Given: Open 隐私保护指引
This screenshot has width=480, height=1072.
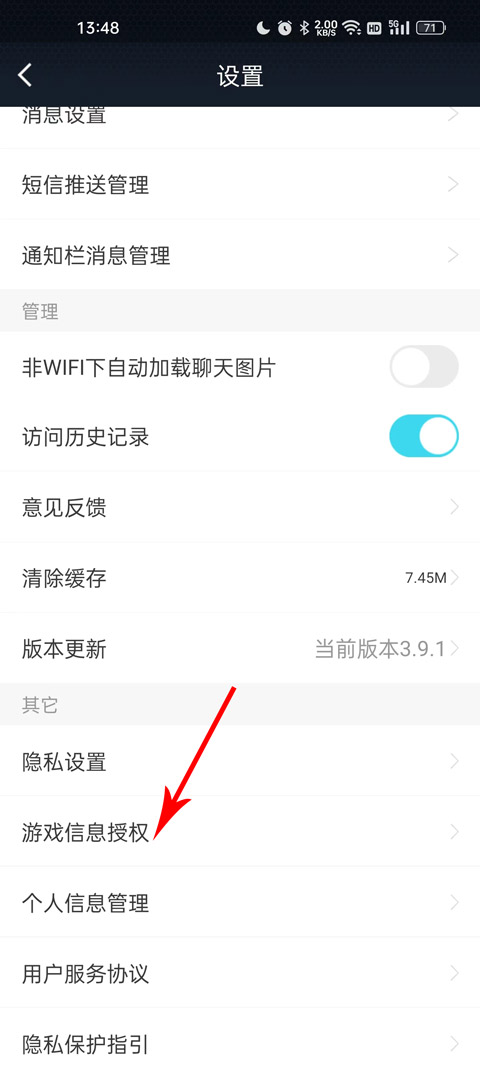Looking at the screenshot, I should click(x=240, y=1043).
